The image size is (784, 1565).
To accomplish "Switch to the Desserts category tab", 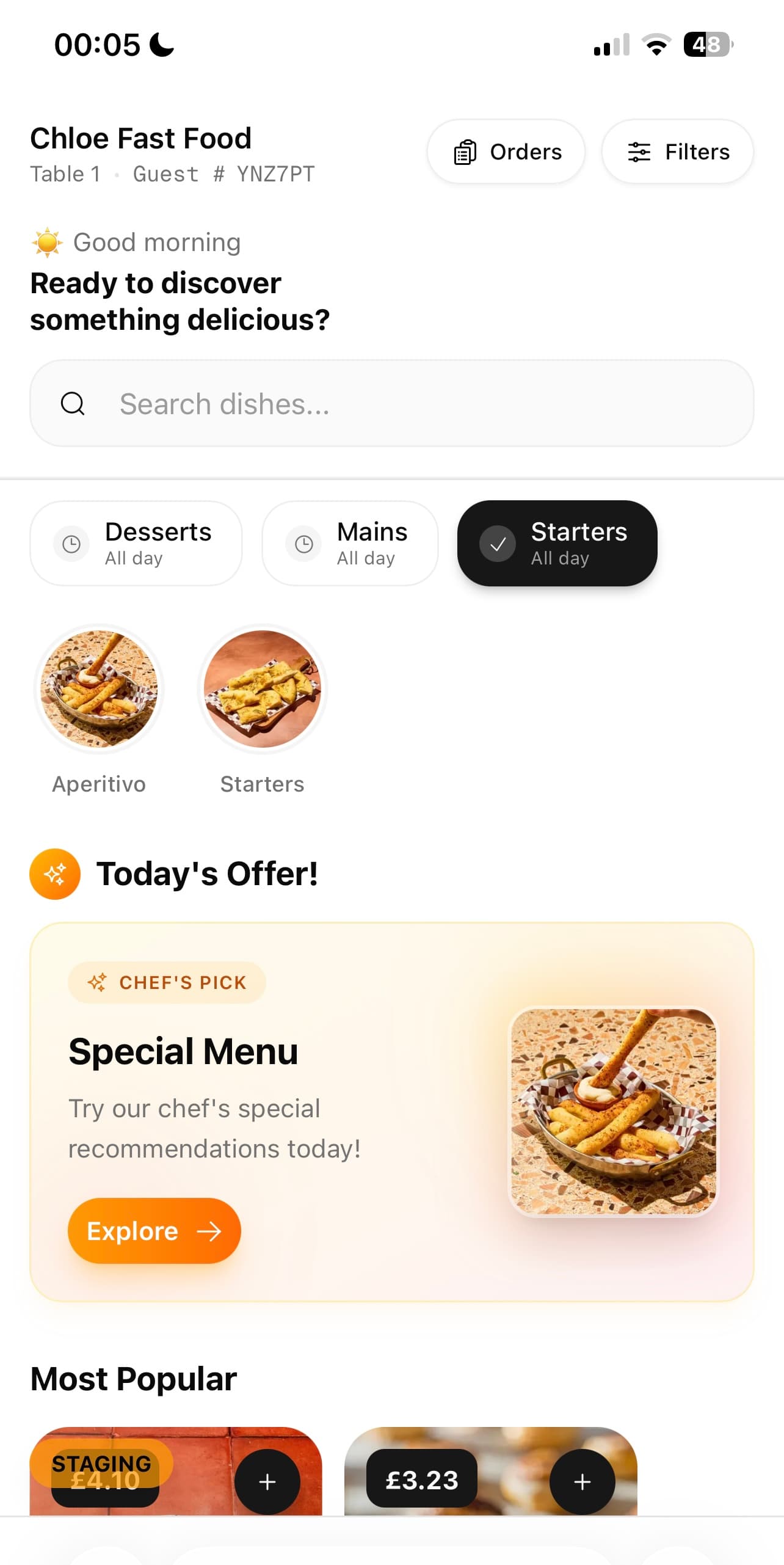I will tap(136, 543).
